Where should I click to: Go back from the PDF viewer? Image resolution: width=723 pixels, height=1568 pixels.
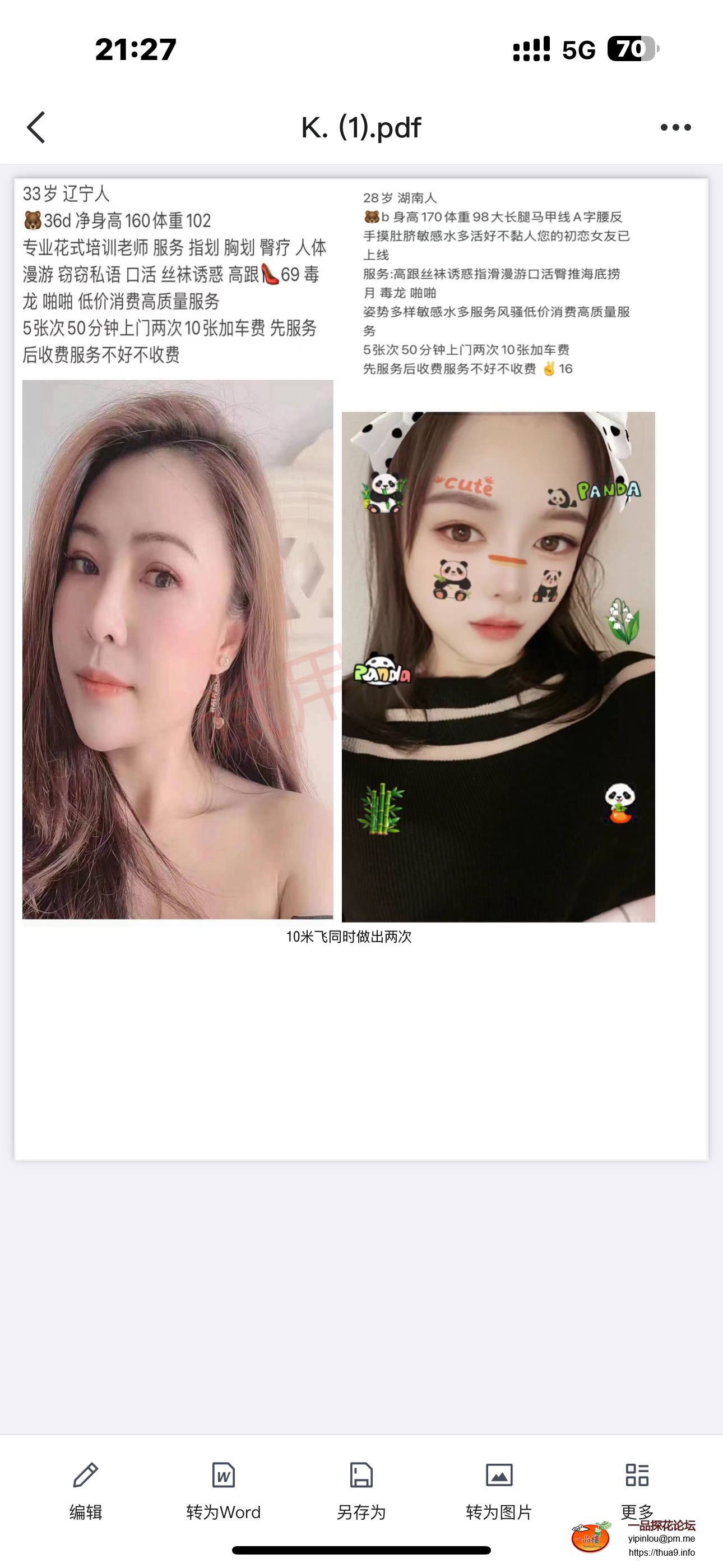(36, 127)
